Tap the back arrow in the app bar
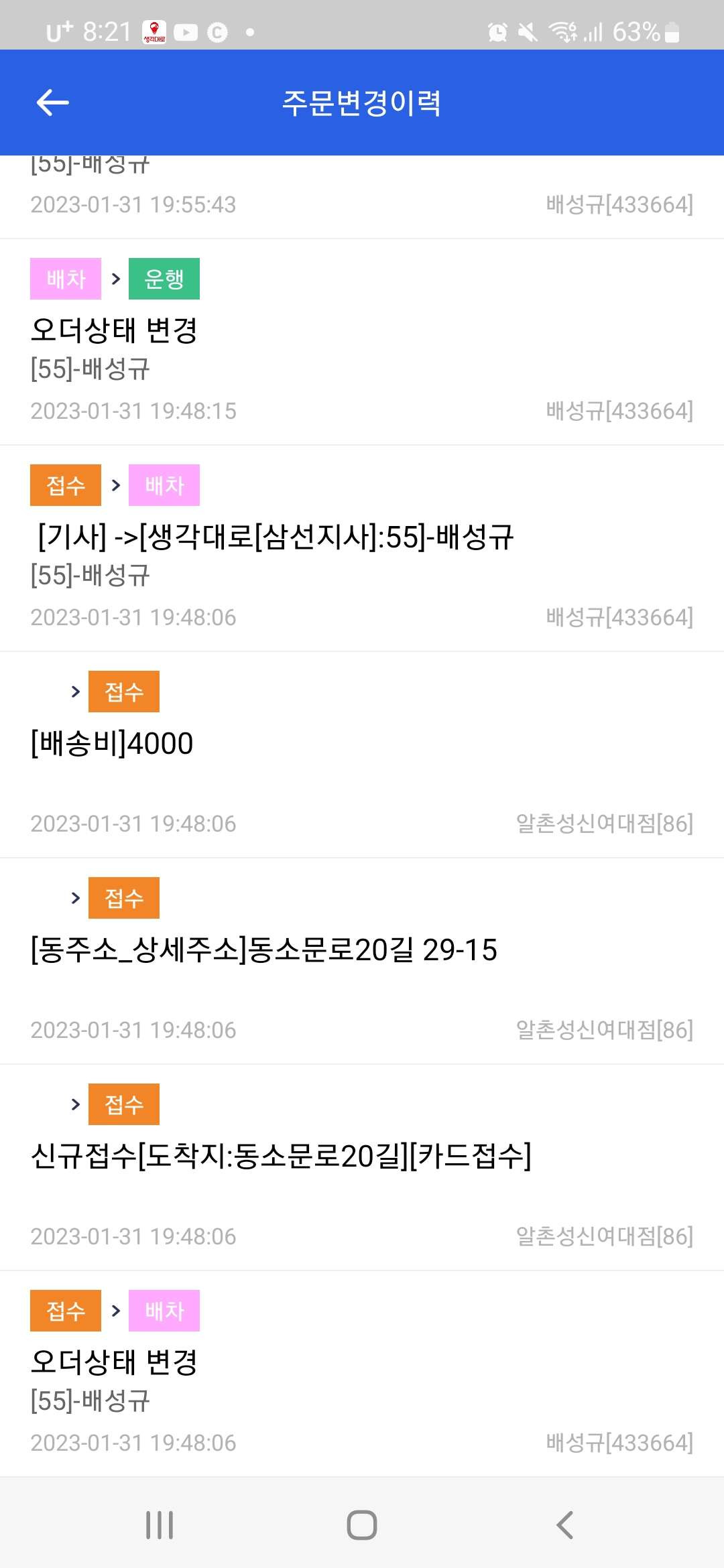 tap(52, 103)
